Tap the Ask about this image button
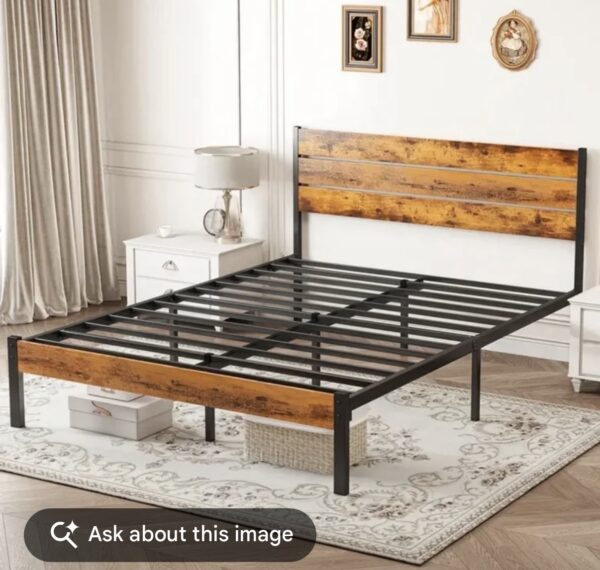 [x=170, y=534]
